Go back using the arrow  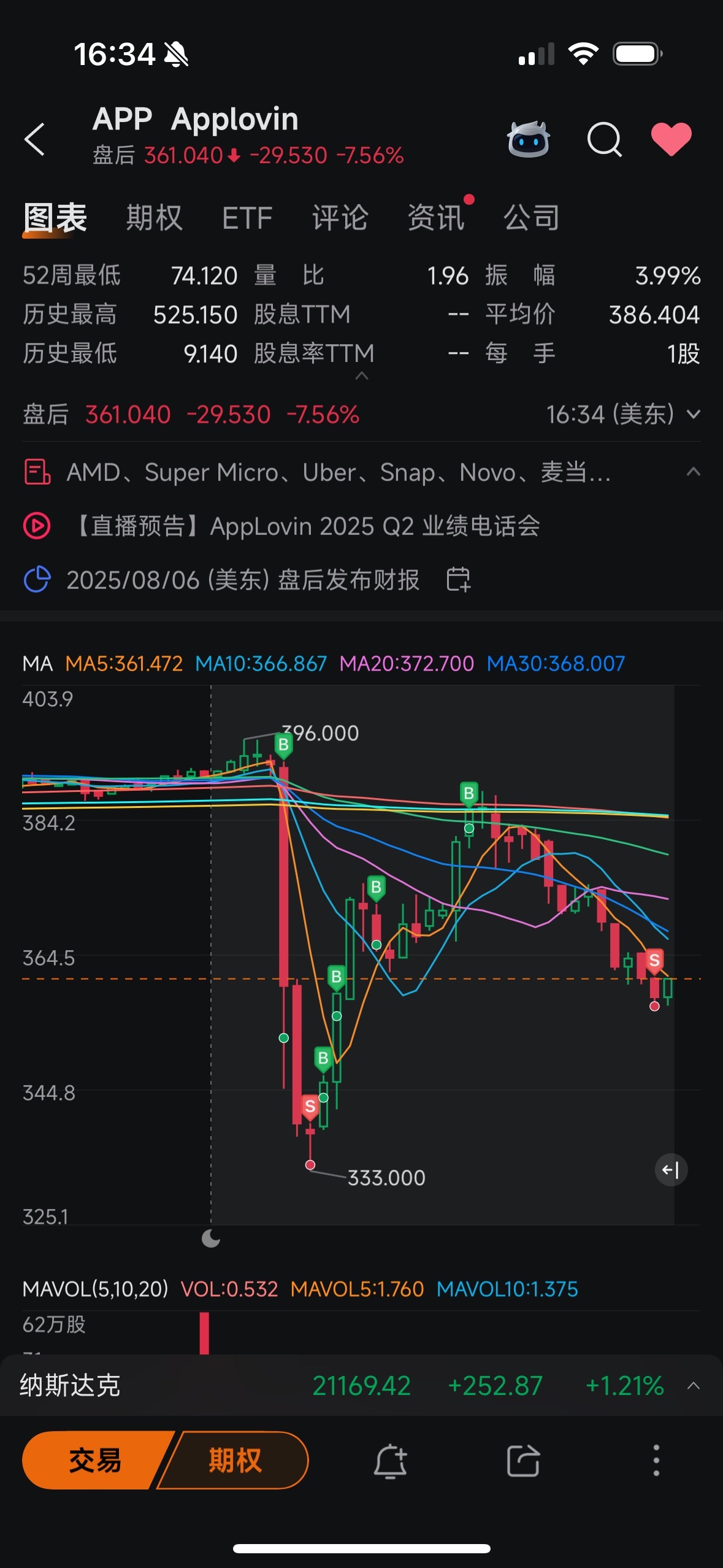(x=35, y=139)
